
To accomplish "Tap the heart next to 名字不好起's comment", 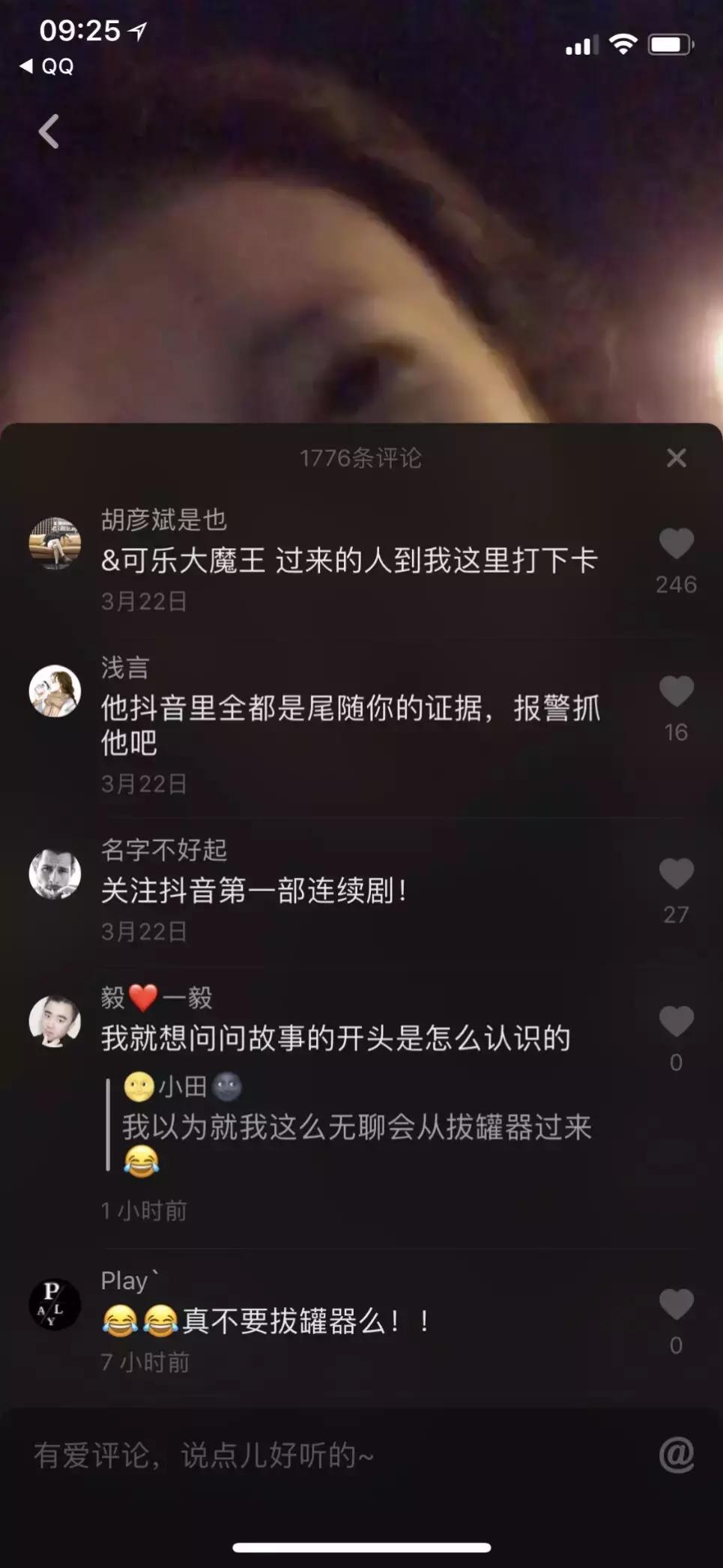I will [x=677, y=874].
